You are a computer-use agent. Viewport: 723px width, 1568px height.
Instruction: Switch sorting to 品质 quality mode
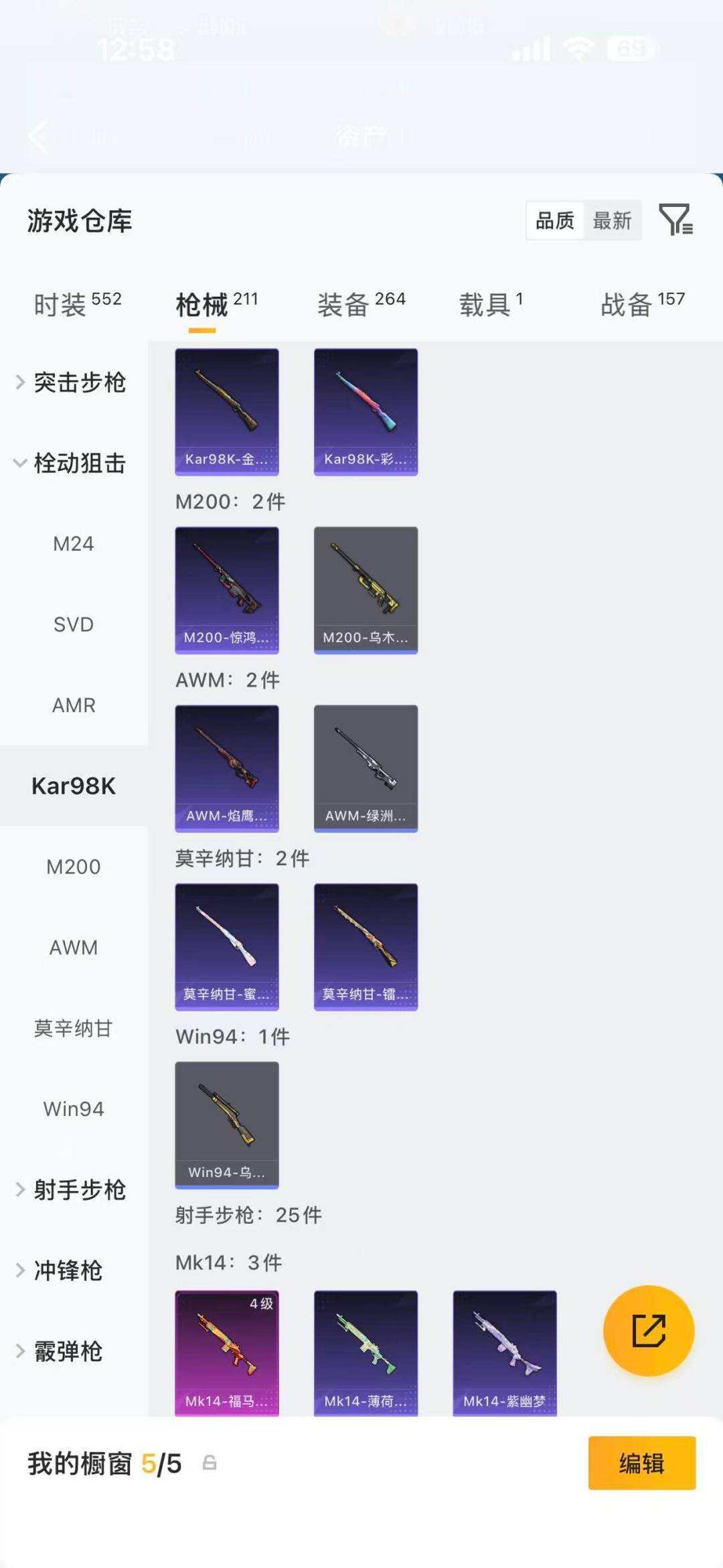point(554,220)
